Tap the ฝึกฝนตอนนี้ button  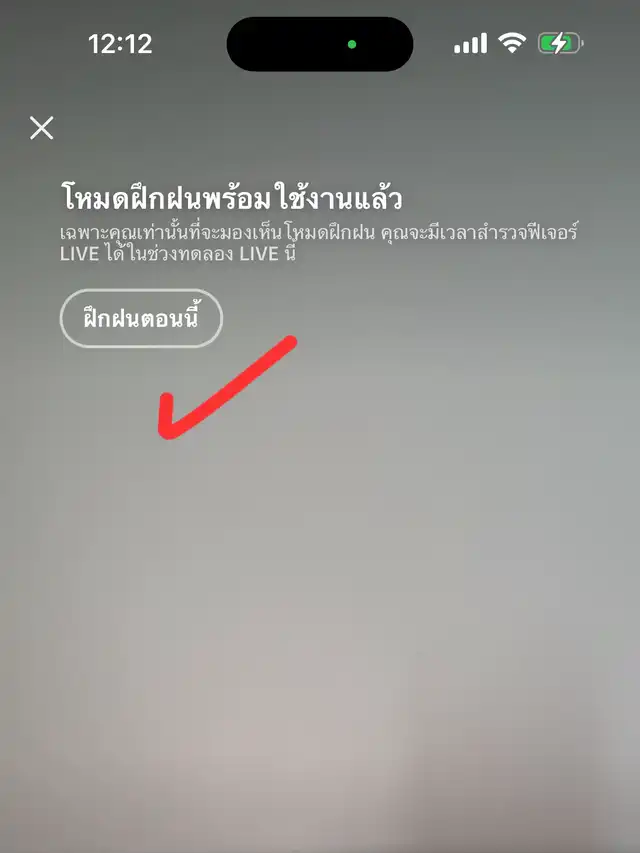point(141,319)
